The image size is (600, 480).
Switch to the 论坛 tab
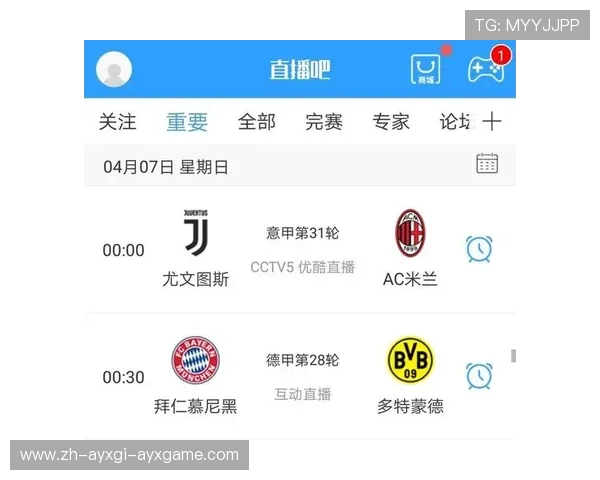click(x=455, y=122)
